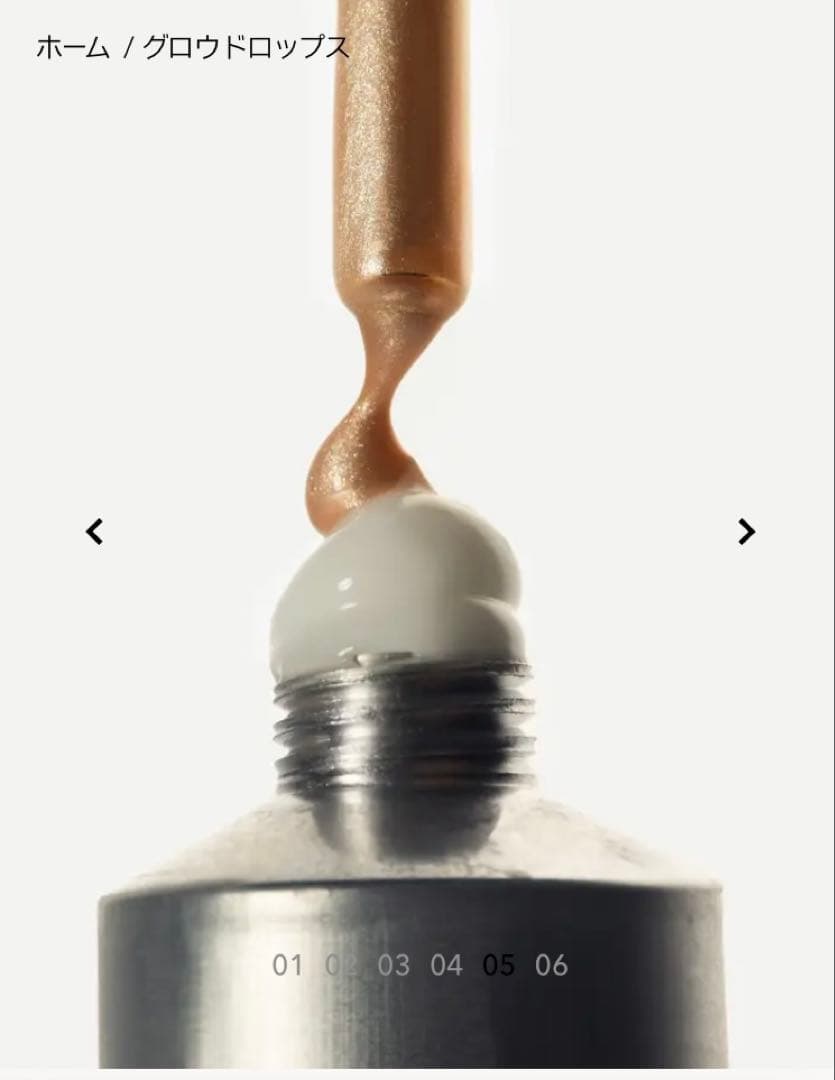This screenshot has width=835, height=1080.
Task: Switch to slide 04 of the gallery
Action: tap(447, 965)
